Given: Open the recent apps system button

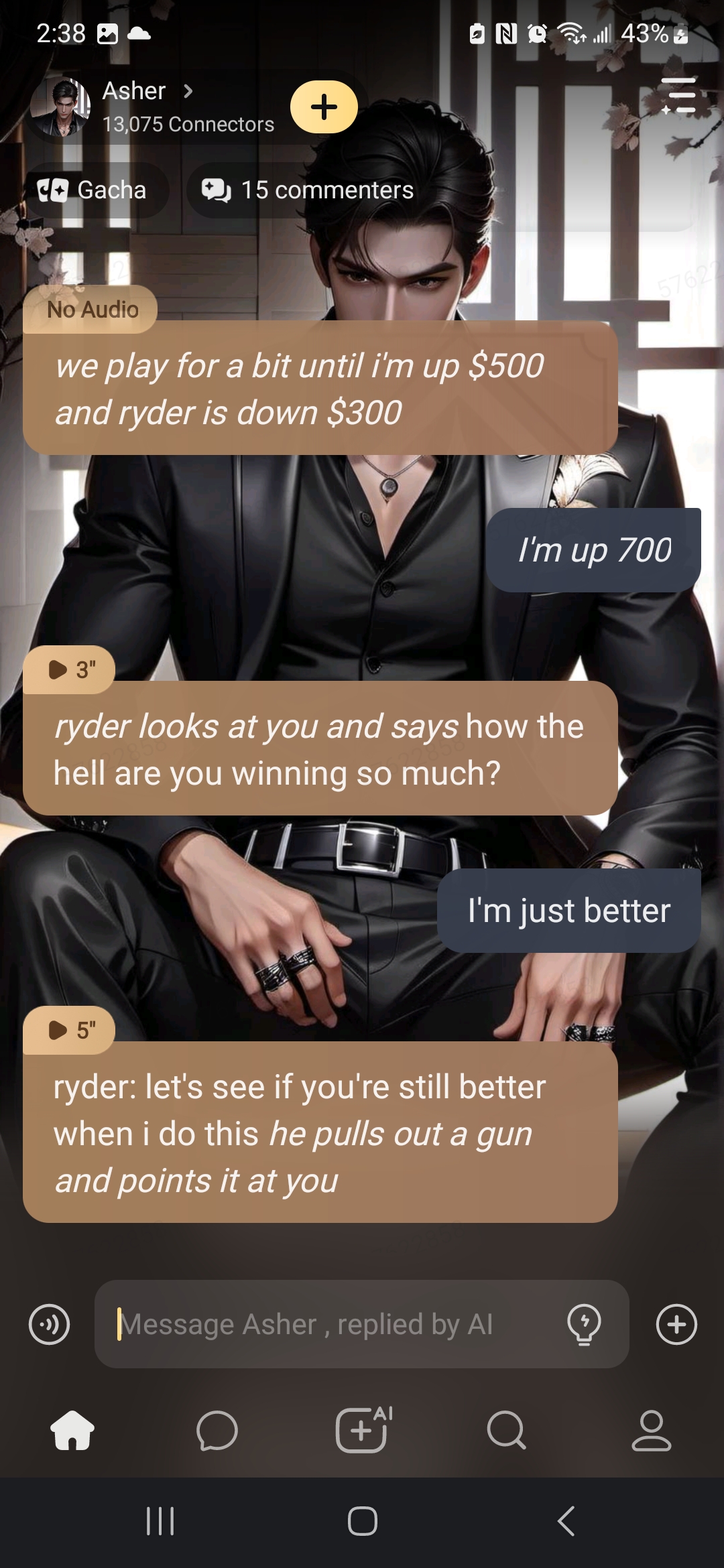Looking at the screenshot, I should [160, 1521].
